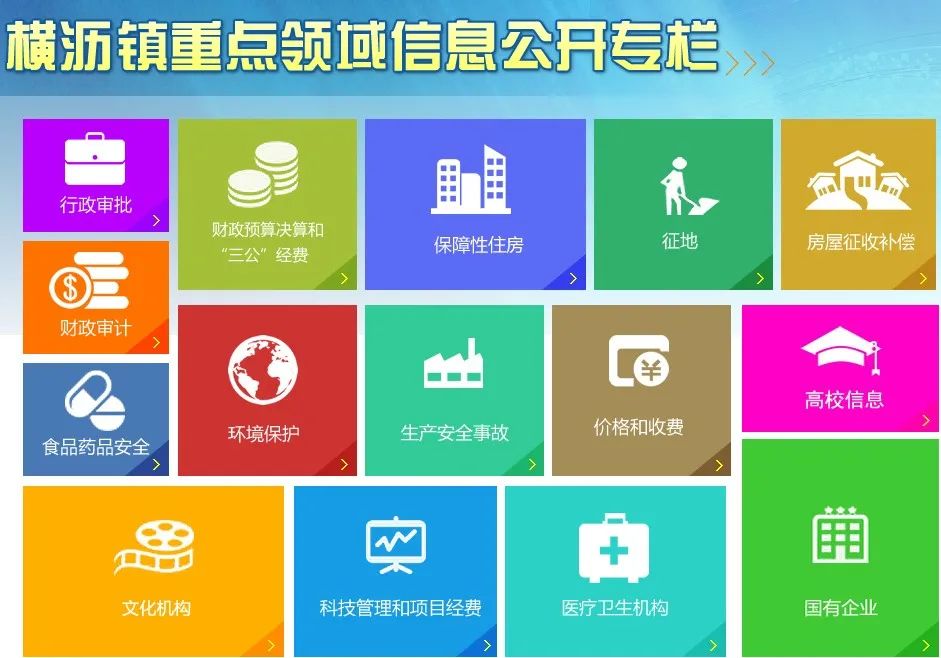Tap the 科技管理和项目经费 tile
Screen dimensions: 941x658
click(395, 570)
